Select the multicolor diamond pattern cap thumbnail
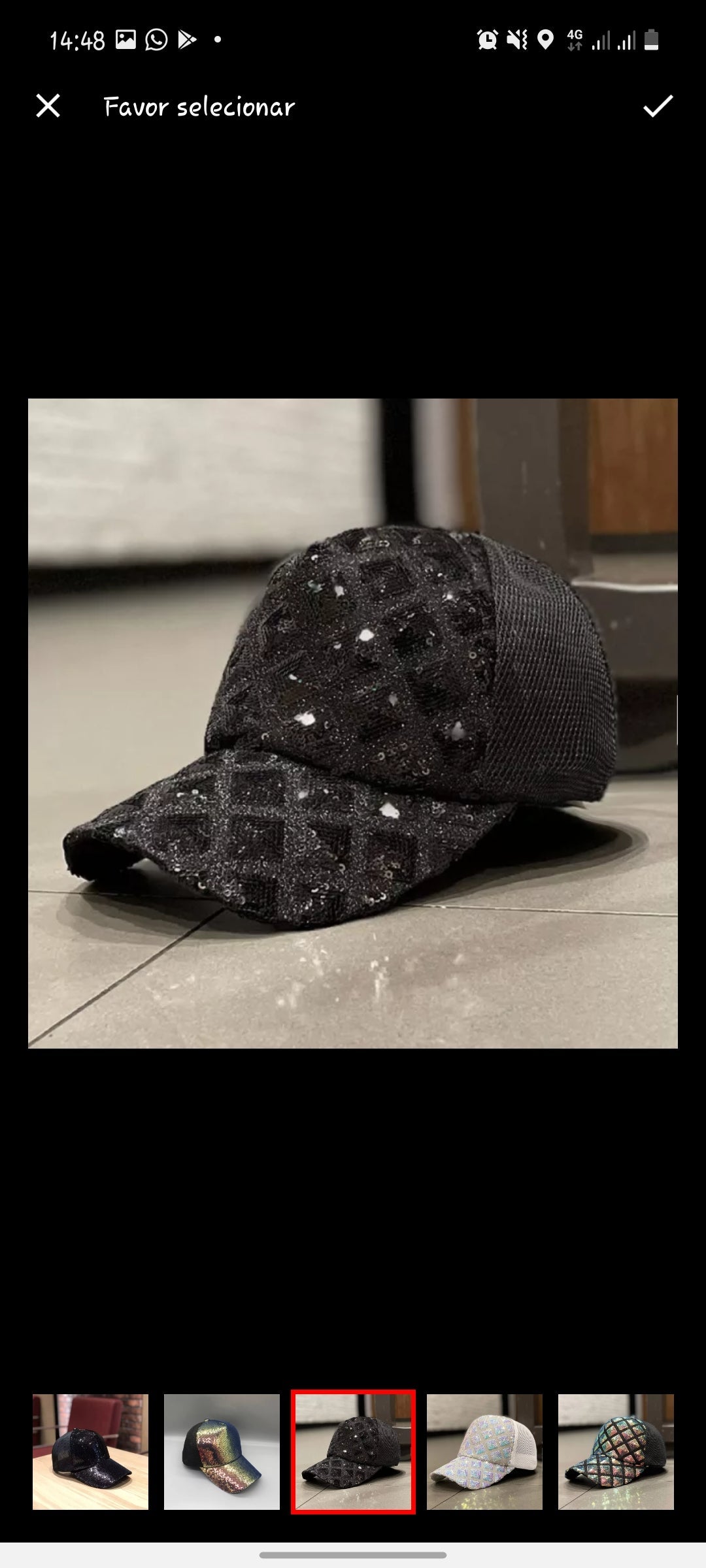706x1568 pixels. [x=616, y=1452]
